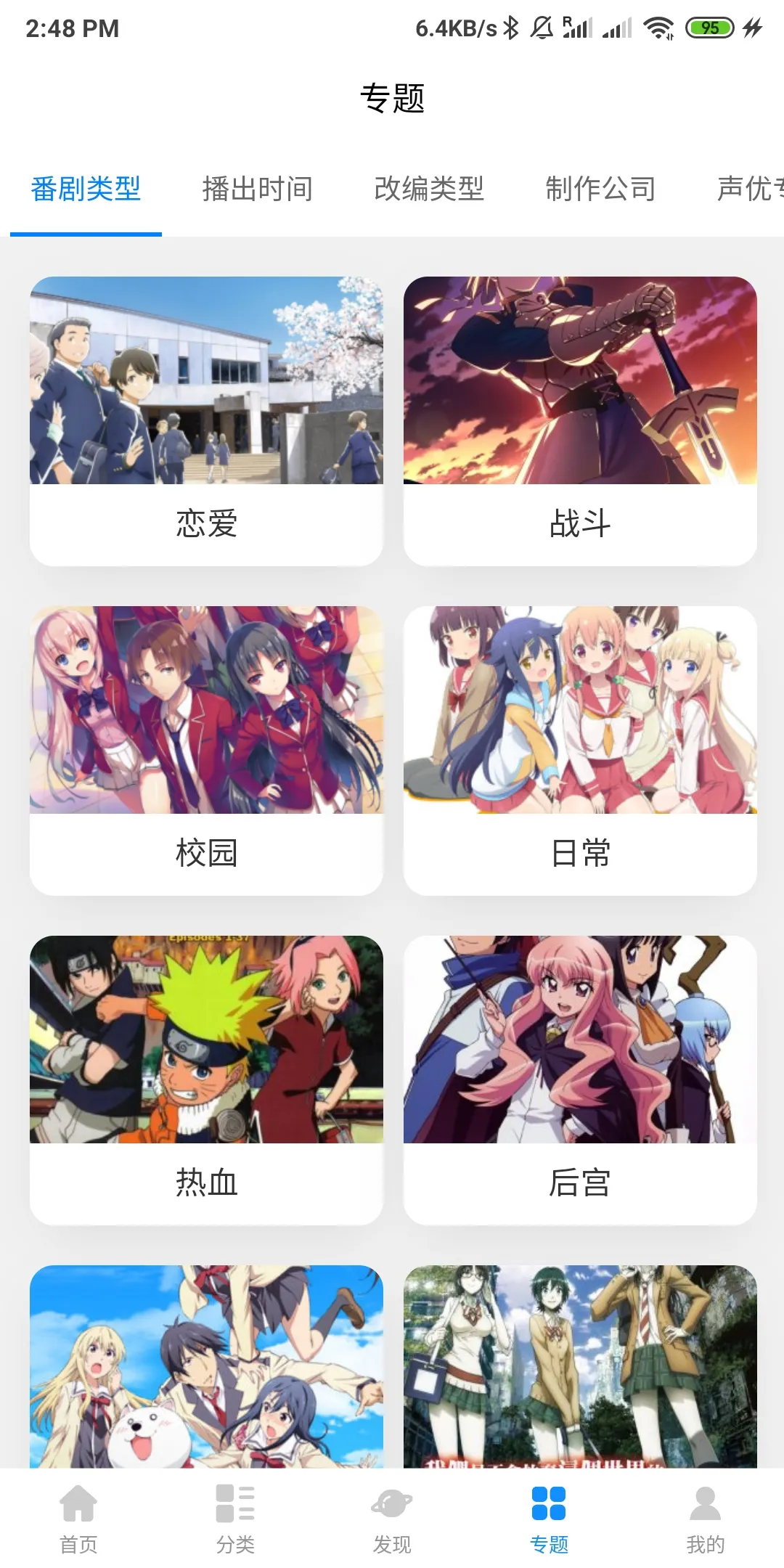Browse the 校园 category card
The height and width of the screenshot is (1568, 784).
tap(206, 750)
